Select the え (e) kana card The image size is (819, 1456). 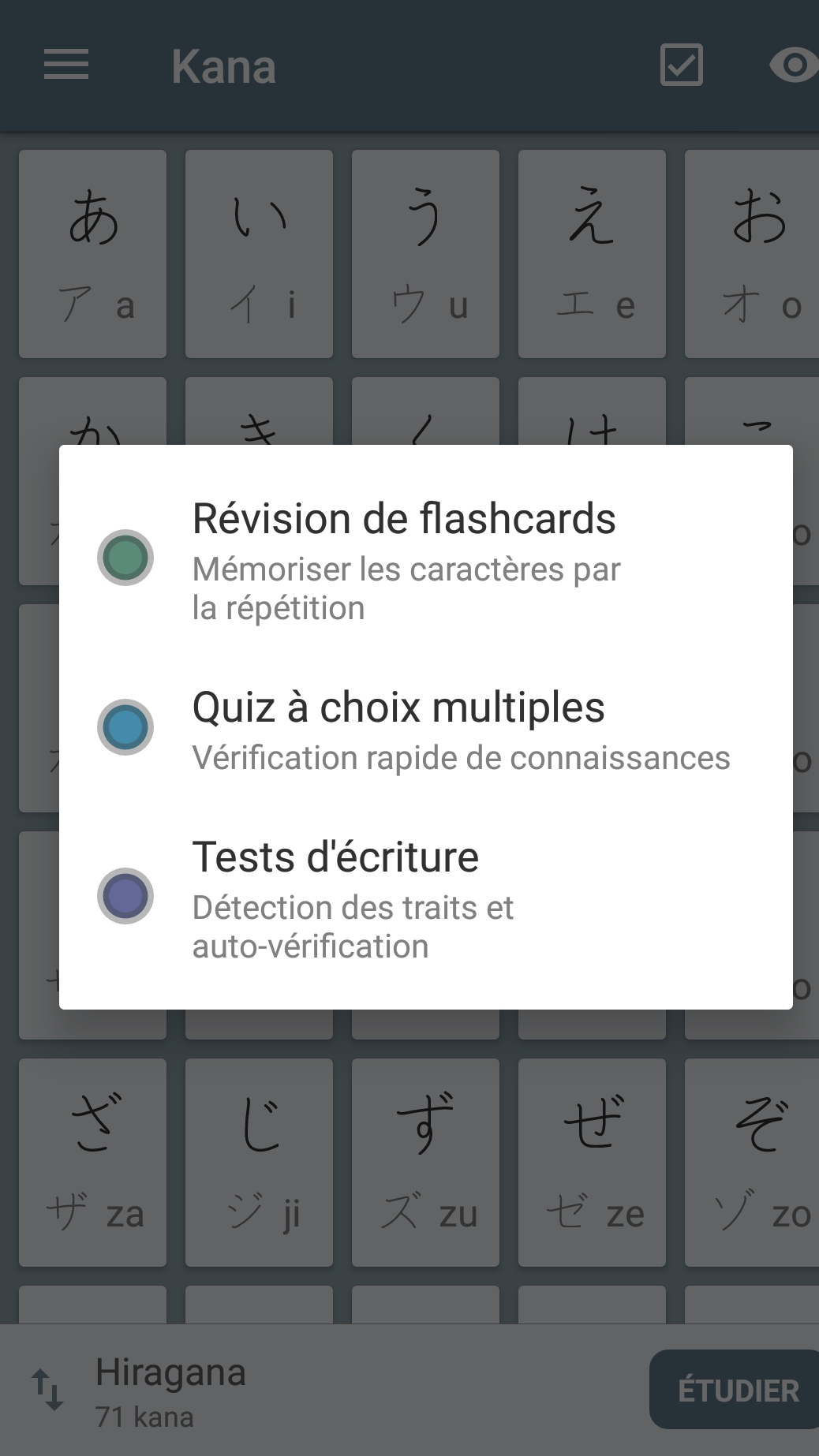click(x=592, y=254)
